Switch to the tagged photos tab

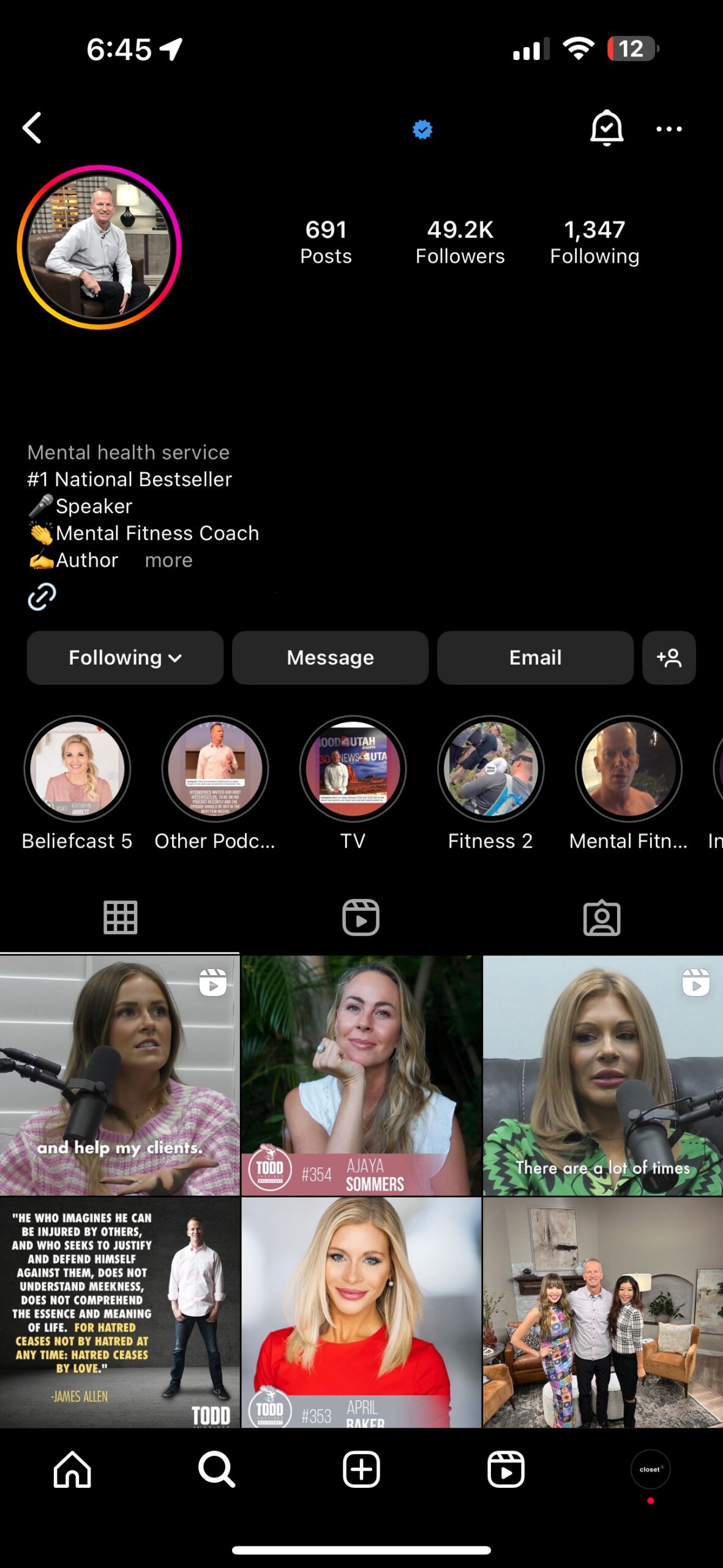pyautogui.click(x=602, y=918)
